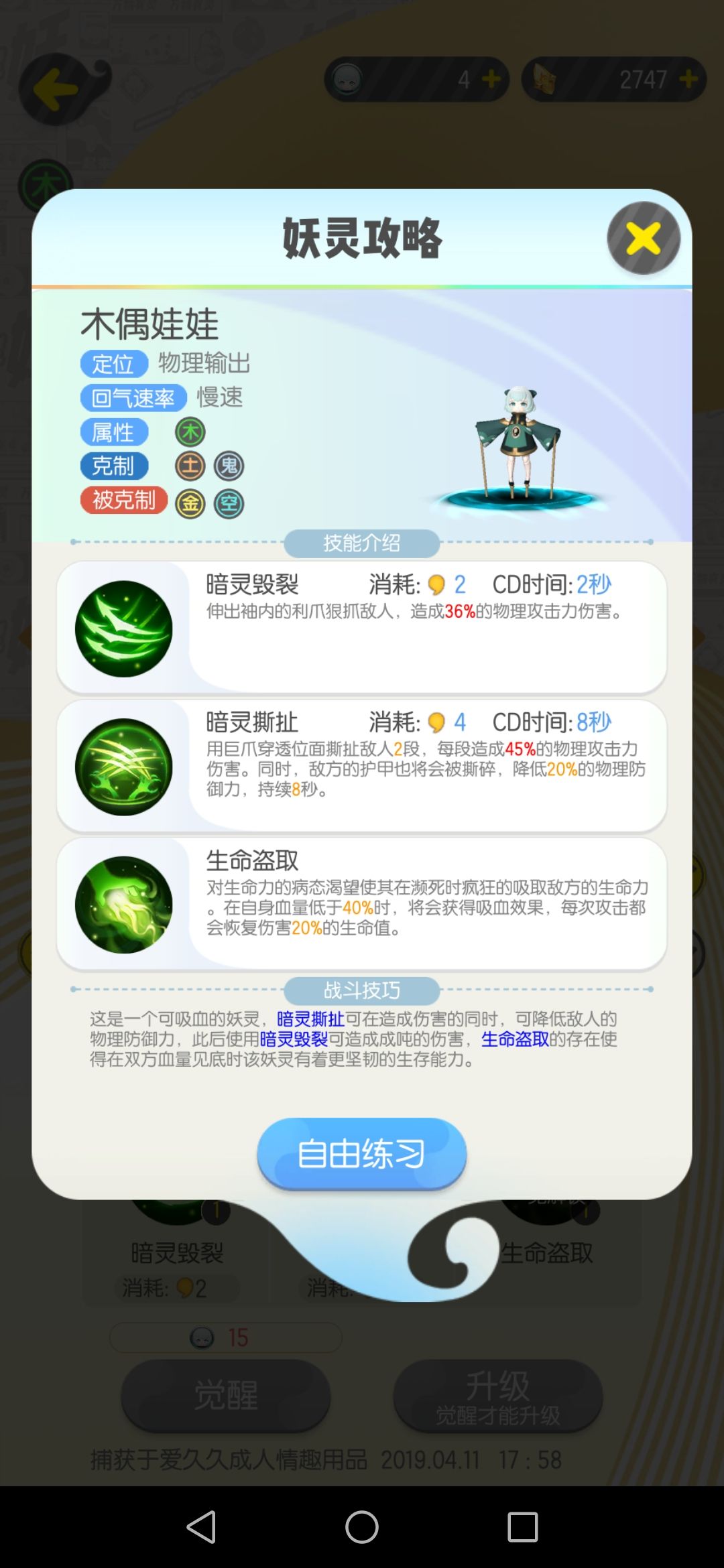Screen dimensions: 724x1568
Task: Open the 暗灵毁裂 link in 战斗技巧
Action: pos(294,1039)
